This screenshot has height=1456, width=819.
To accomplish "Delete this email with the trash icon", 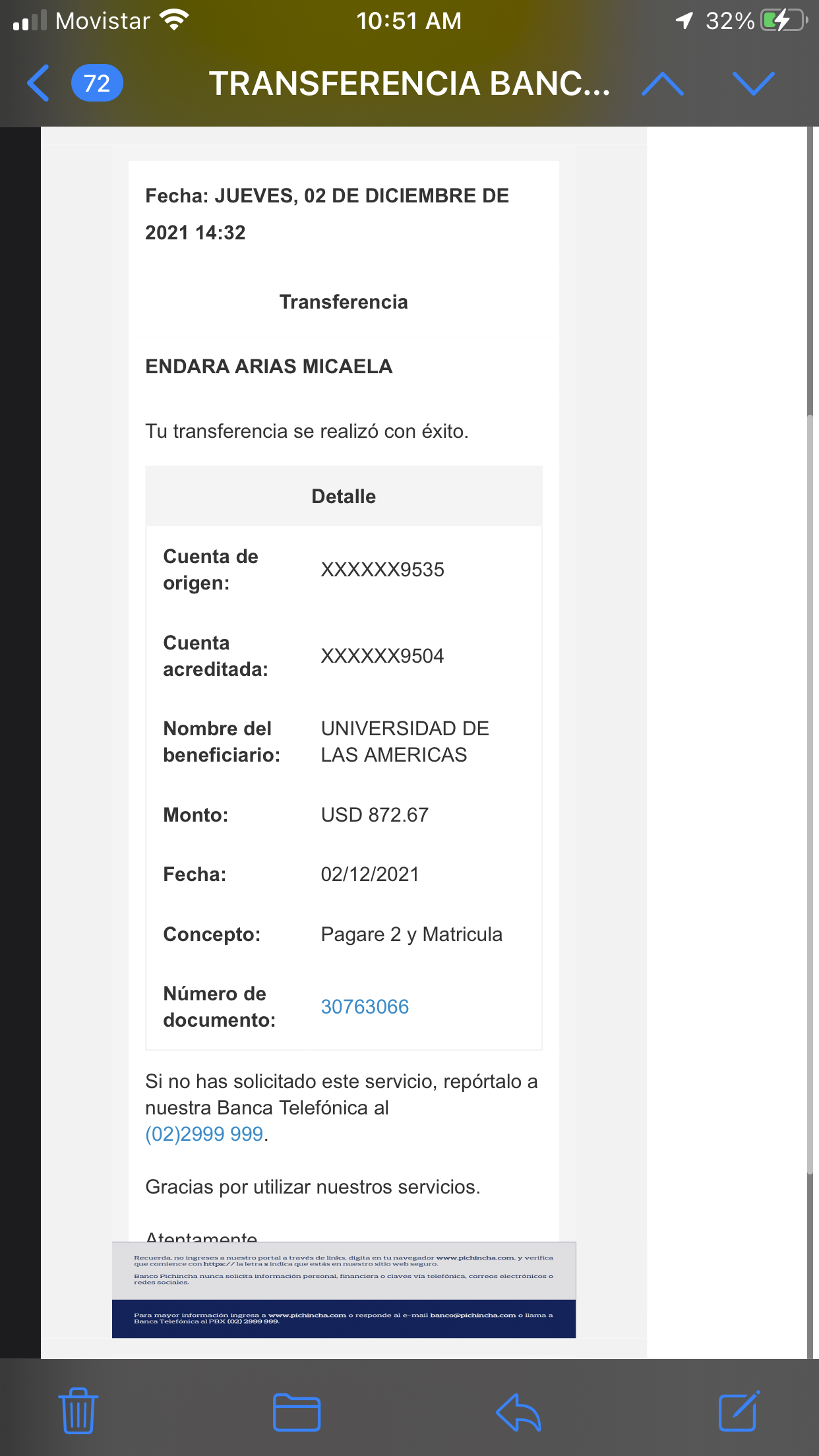I will pyautogui.click(x=78, y=1410).
